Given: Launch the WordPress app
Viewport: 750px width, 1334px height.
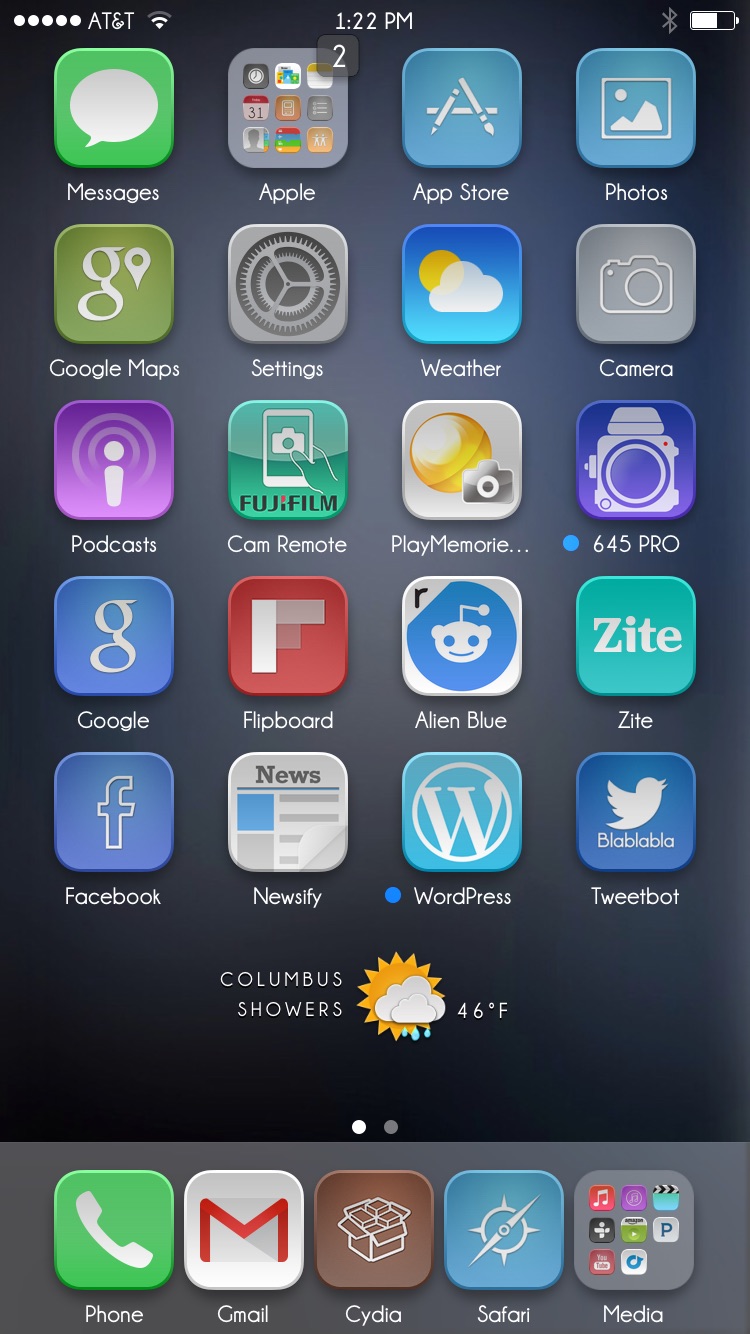Looking at the screenshot, I should [462, 812].
